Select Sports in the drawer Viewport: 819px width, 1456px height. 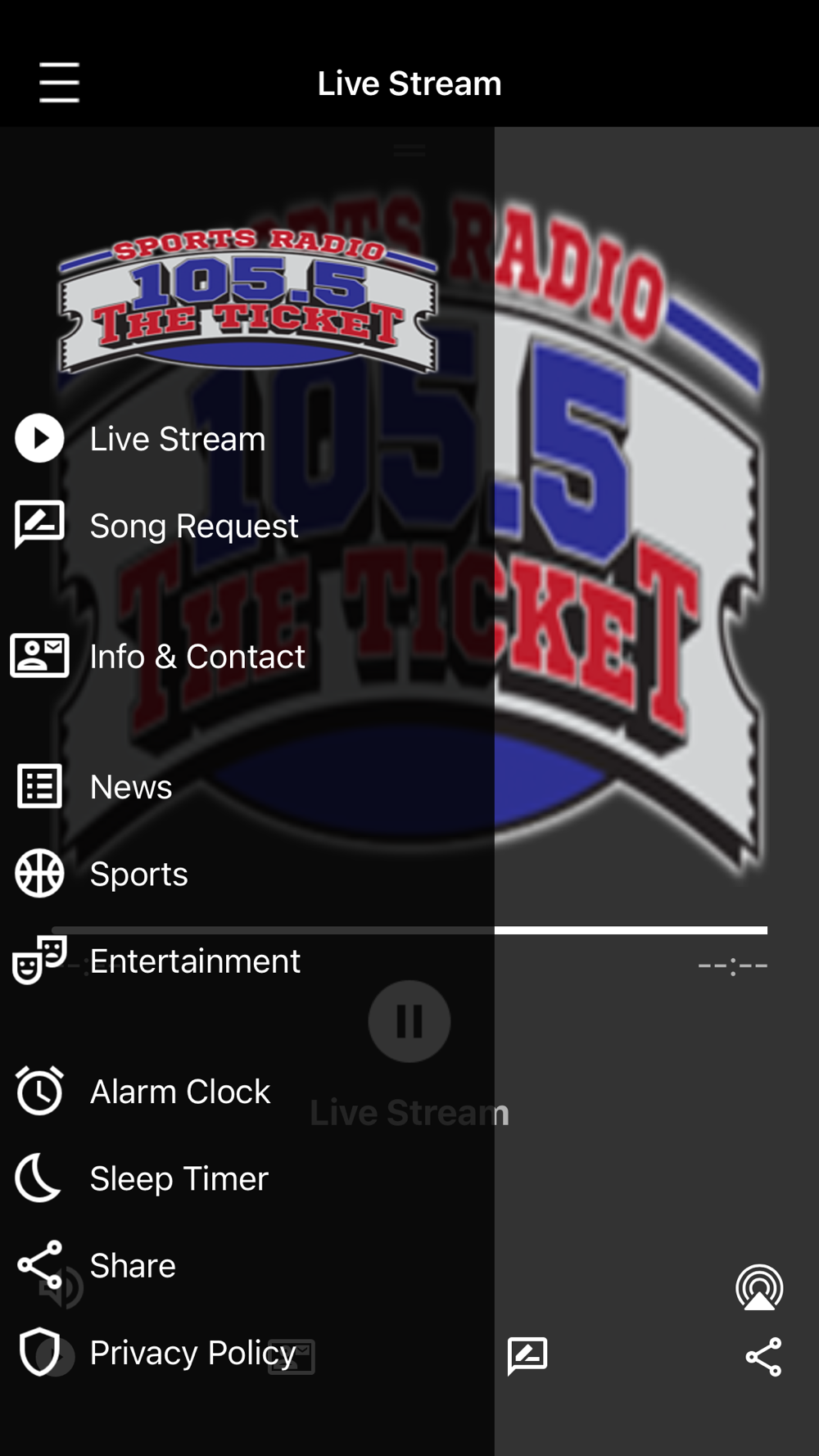click(247, 874)
